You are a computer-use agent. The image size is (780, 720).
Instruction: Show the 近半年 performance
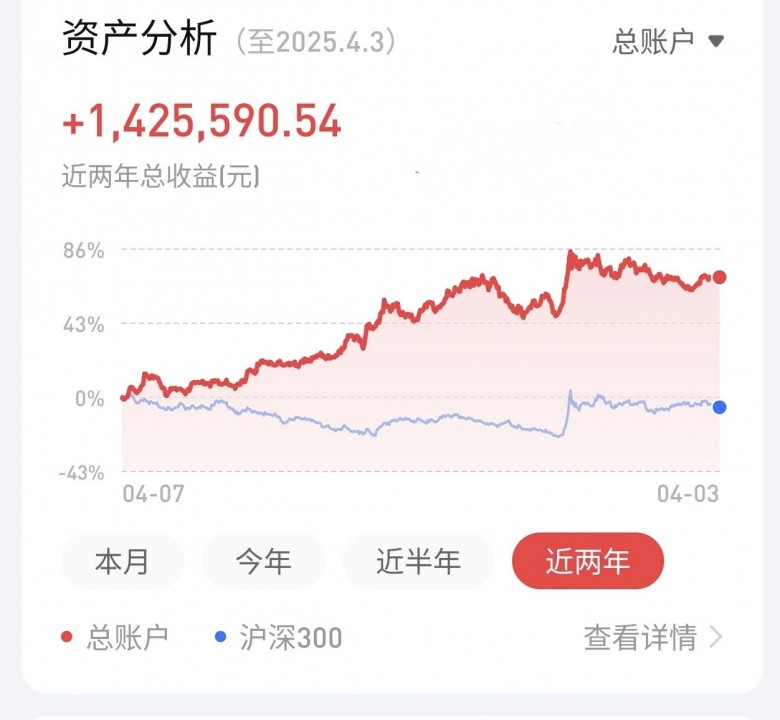[418, 561]
